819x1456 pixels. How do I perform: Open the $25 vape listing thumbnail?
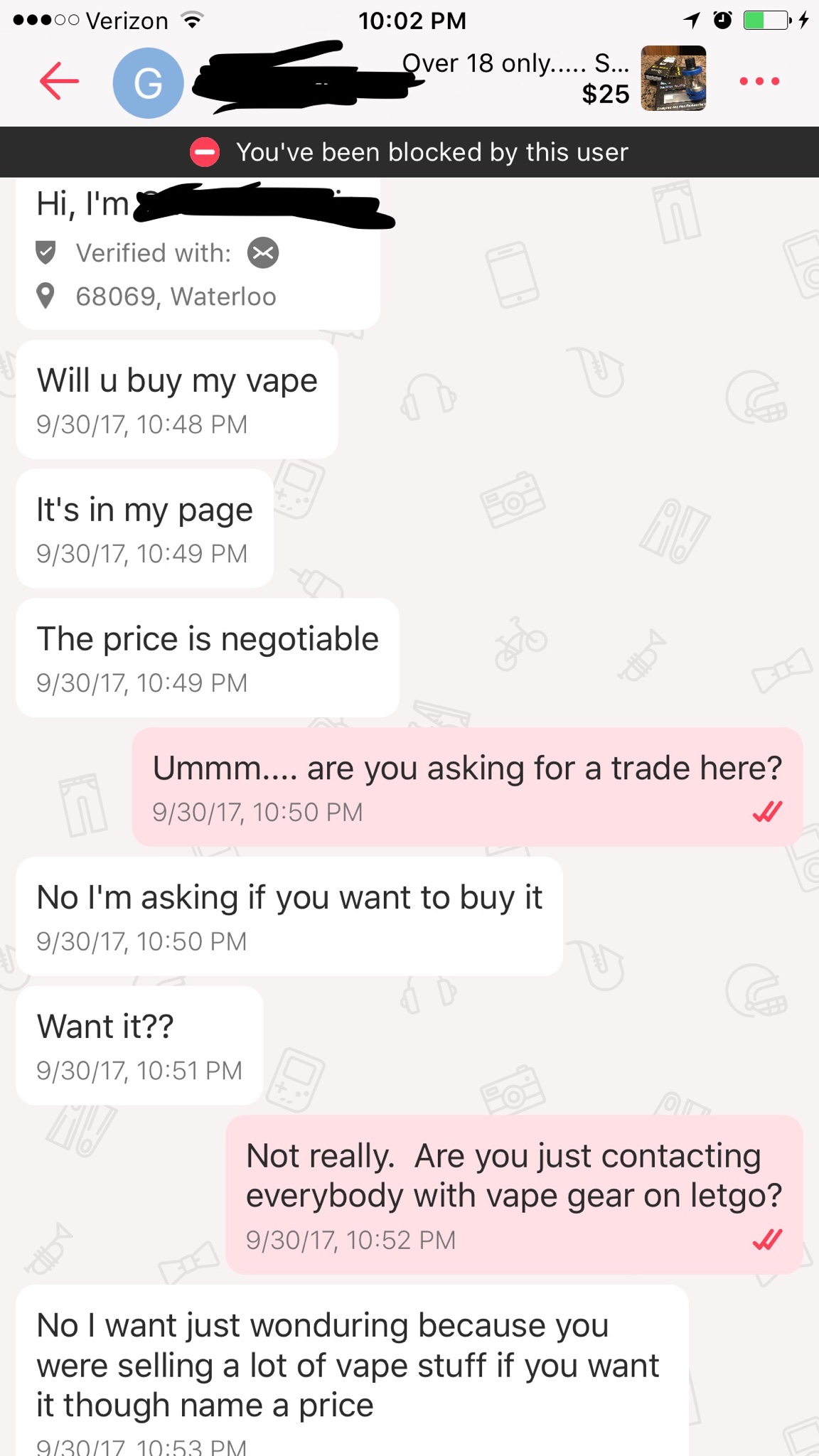[x=673, y=79]
